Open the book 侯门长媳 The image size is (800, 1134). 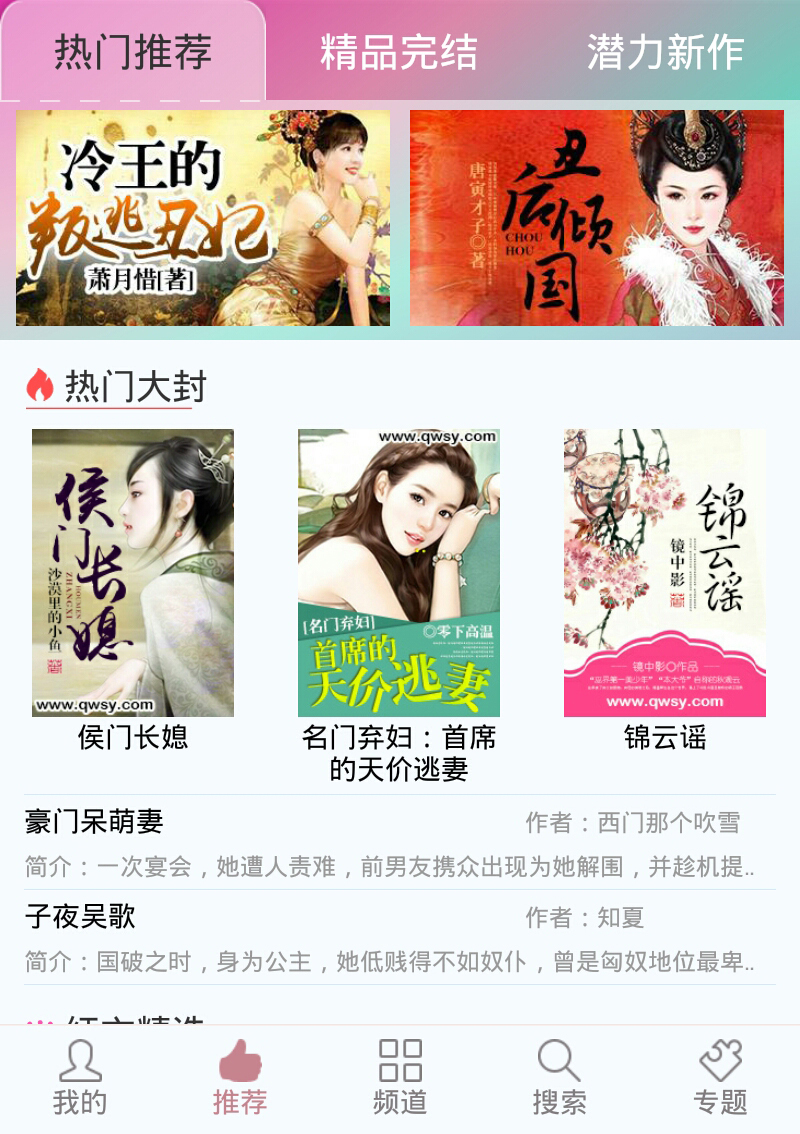click(133, 573)
